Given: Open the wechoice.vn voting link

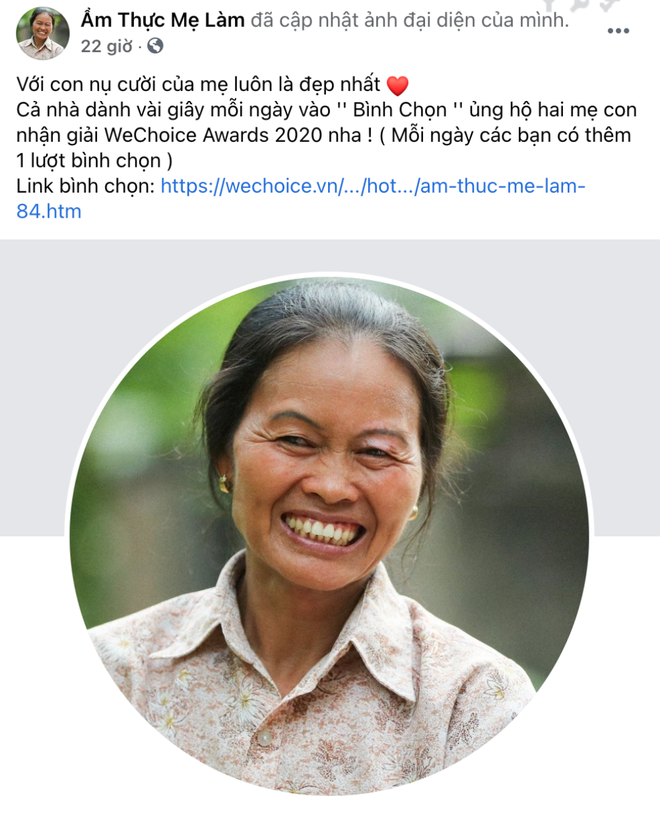Looking at the screenshot, I should click(x=372, y=186).
